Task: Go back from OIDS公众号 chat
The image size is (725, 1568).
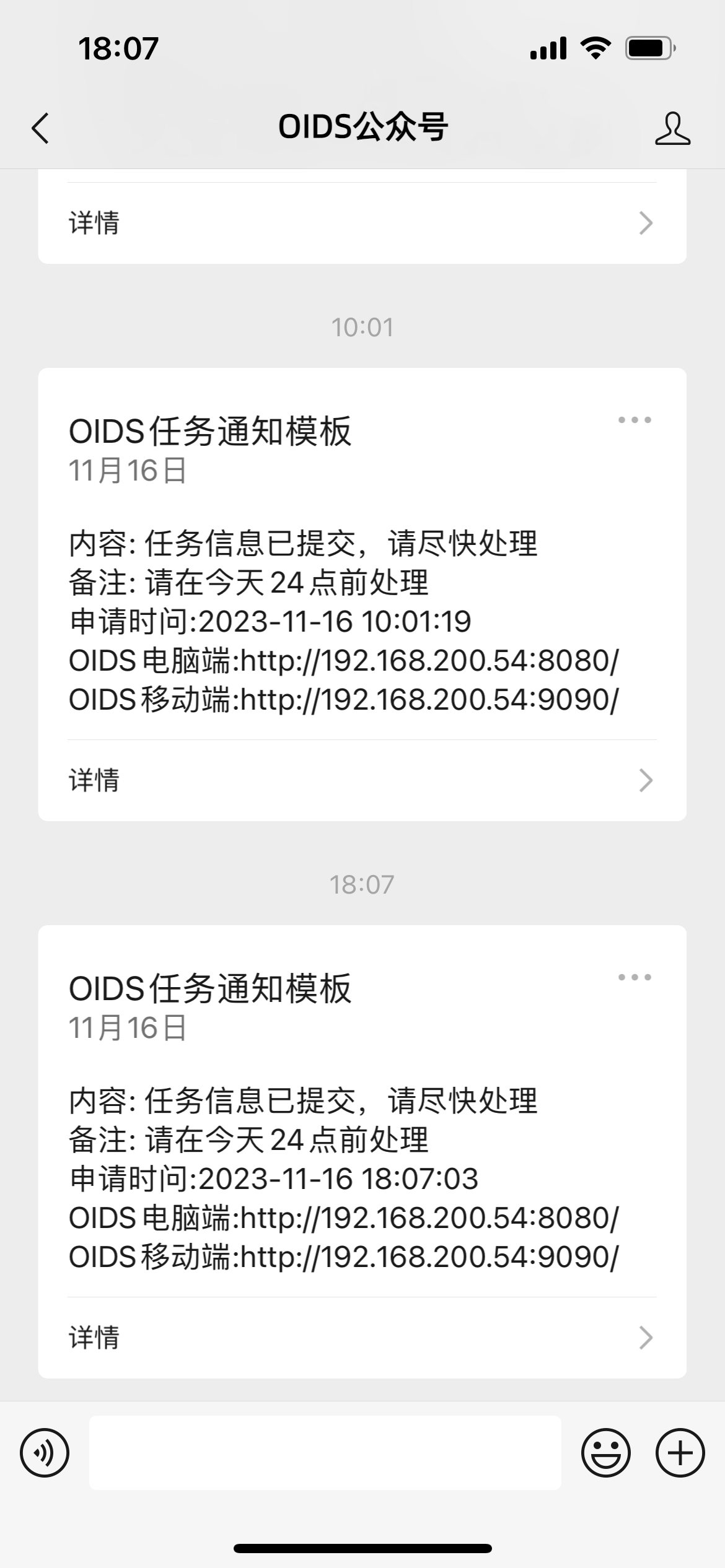Action: click(40, 128)
